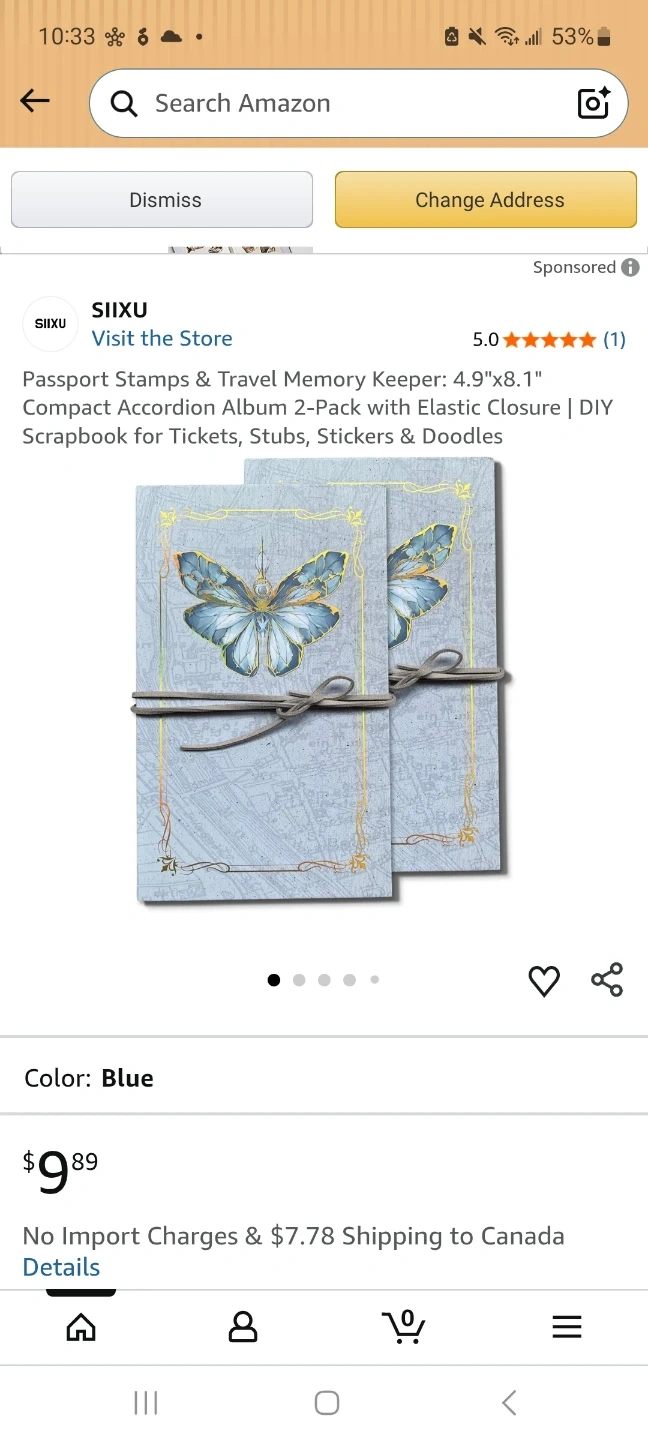Screen dimensions: 648x1440
Task: Tap the system back button
Action: [509, 1402]
